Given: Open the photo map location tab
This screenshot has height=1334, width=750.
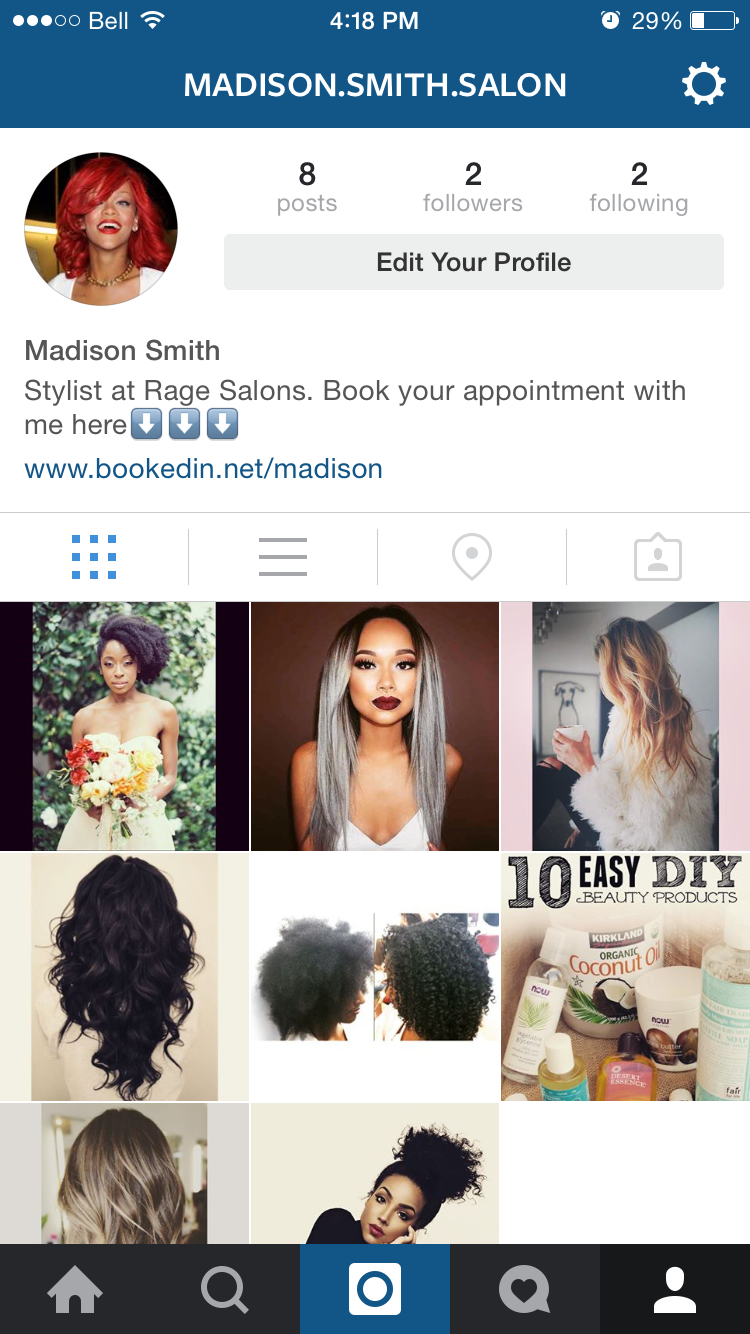Looking at the screenshot, I should 471,557.
